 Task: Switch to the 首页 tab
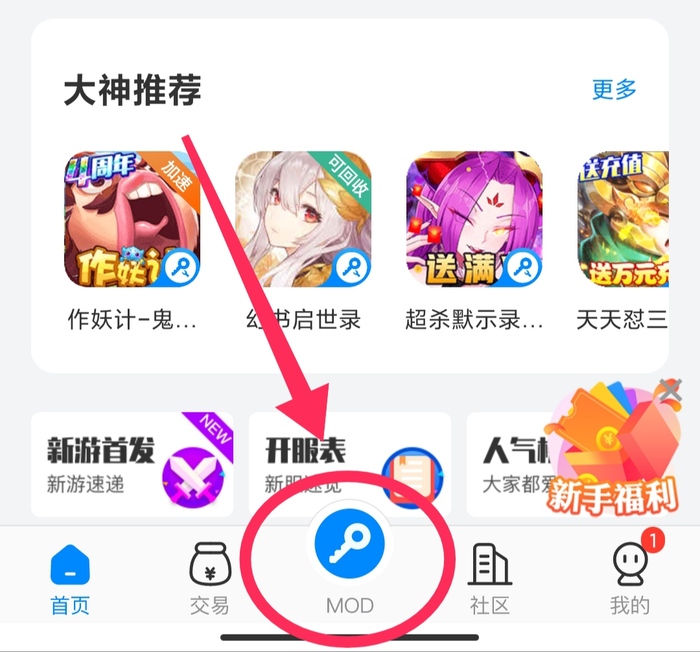[x=70, y=578]
